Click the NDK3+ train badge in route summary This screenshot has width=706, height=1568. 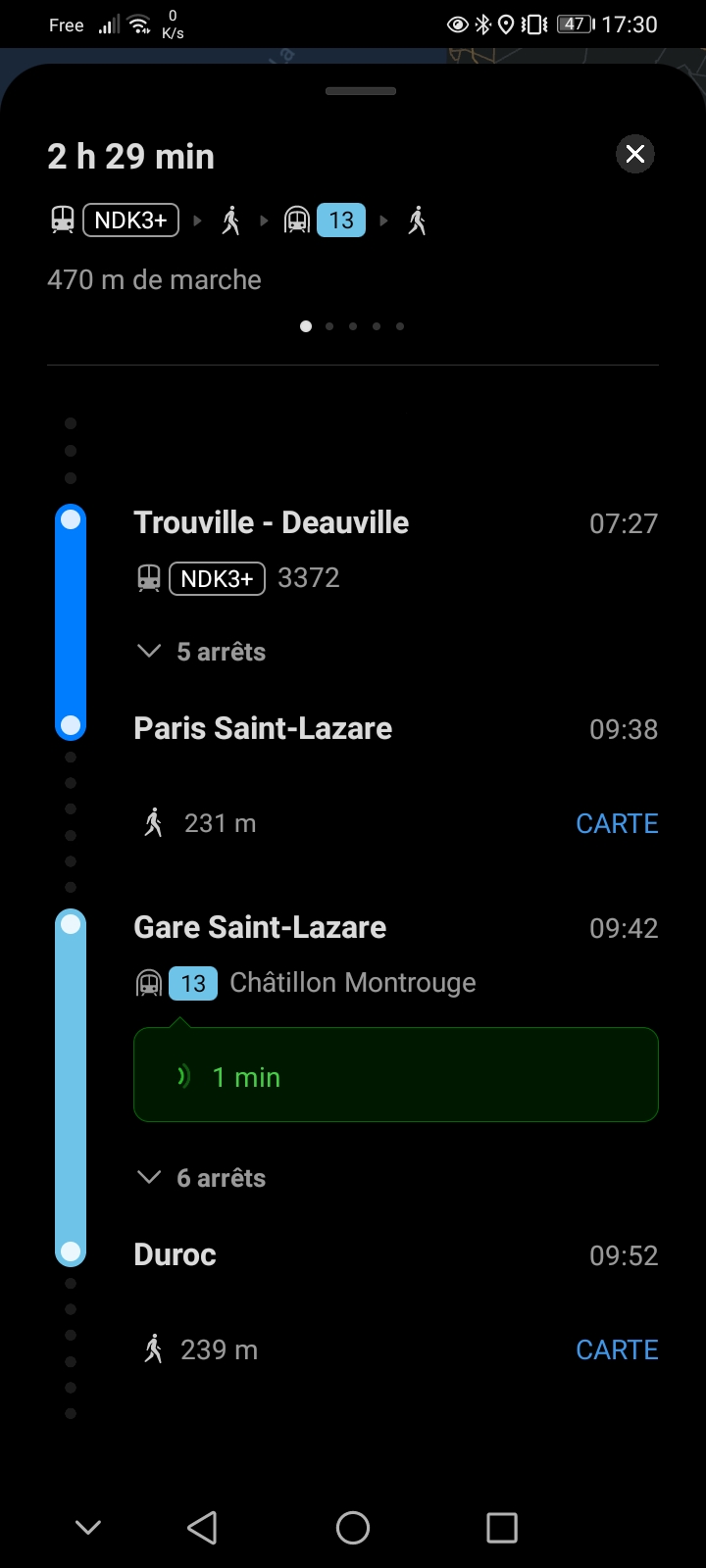point(130,220)
